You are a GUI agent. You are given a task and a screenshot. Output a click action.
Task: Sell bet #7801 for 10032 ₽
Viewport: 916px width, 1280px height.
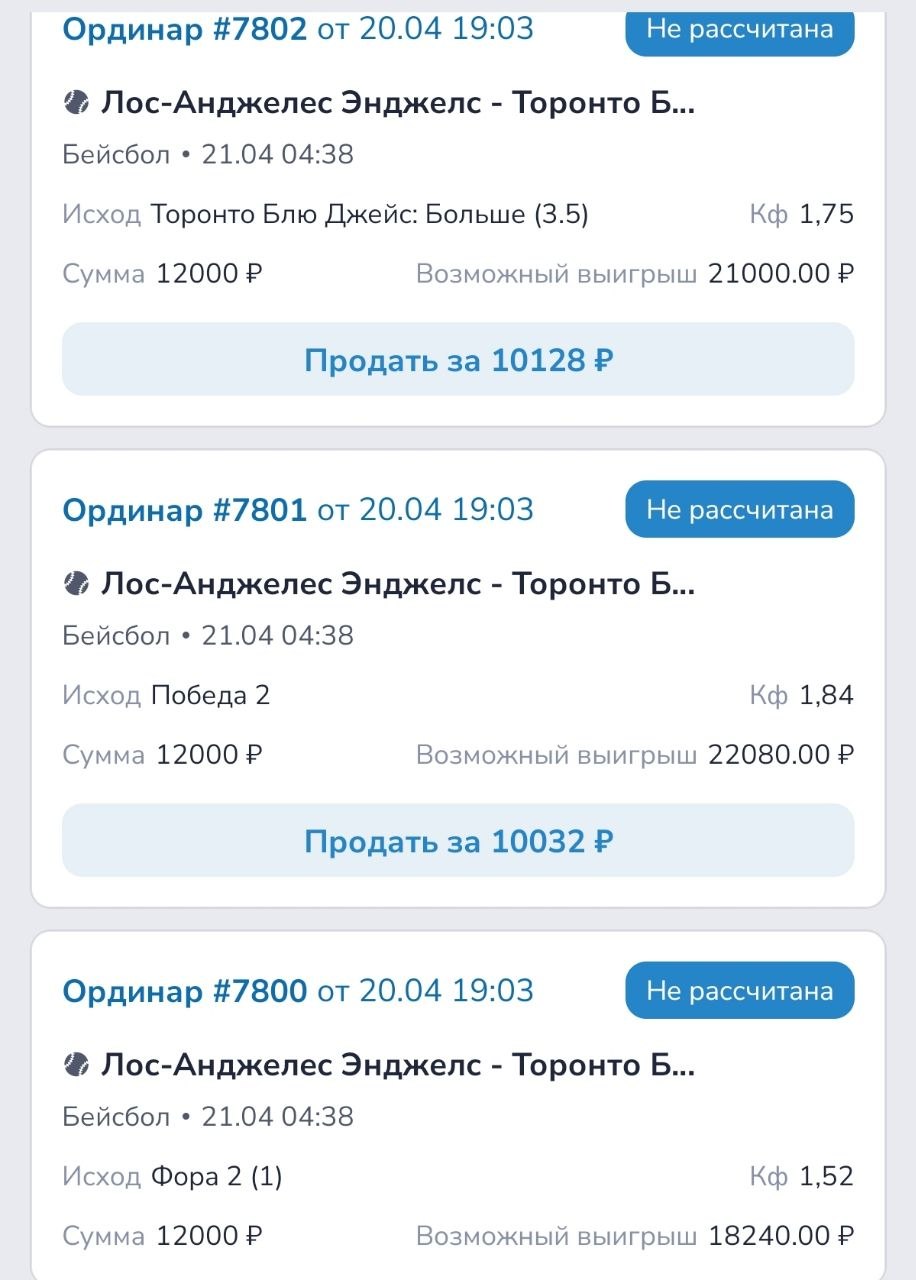(458, 841)
